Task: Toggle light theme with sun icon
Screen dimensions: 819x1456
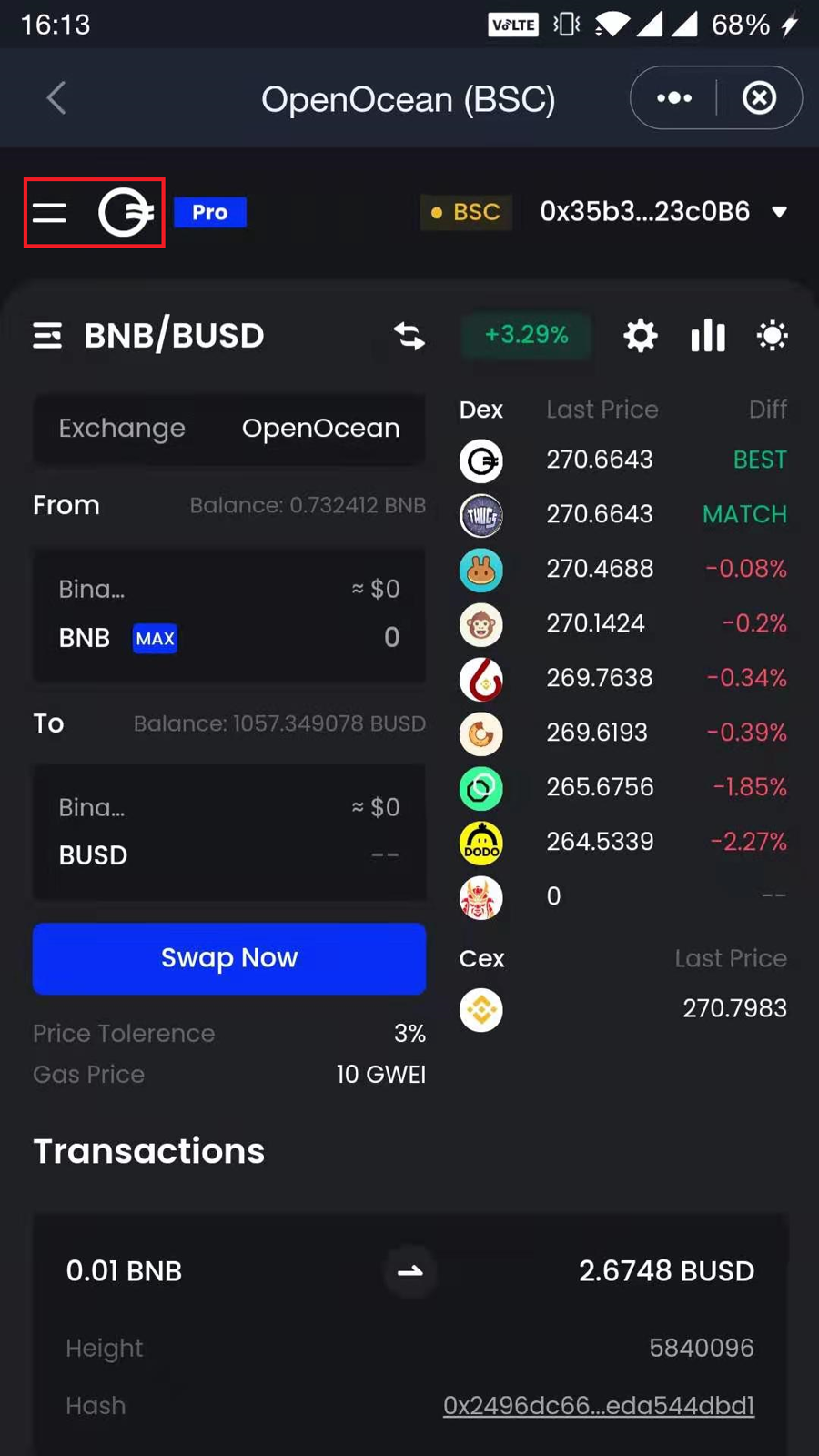Action: coord(772,336)
